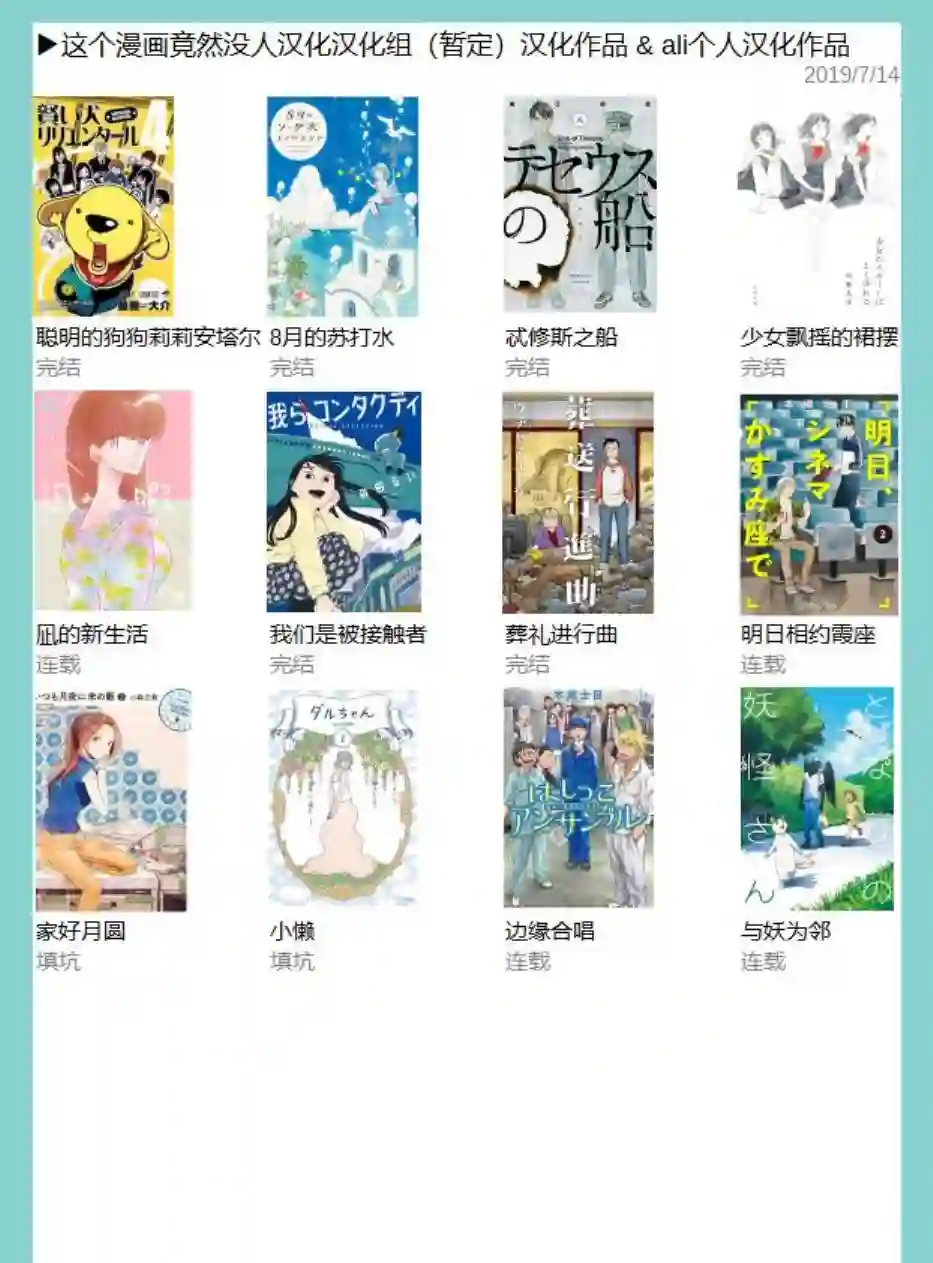
Task: View 明日相约霞座 manga details
Action: tap(818, 503)
